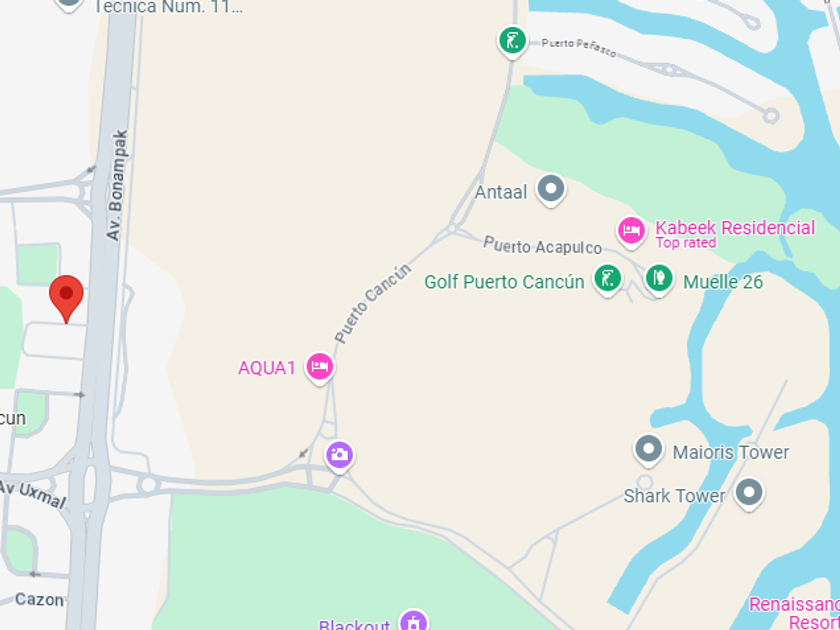Open the Shark Tower marker
The width and height of the screenshot is (840, 630).
[748, 492]
